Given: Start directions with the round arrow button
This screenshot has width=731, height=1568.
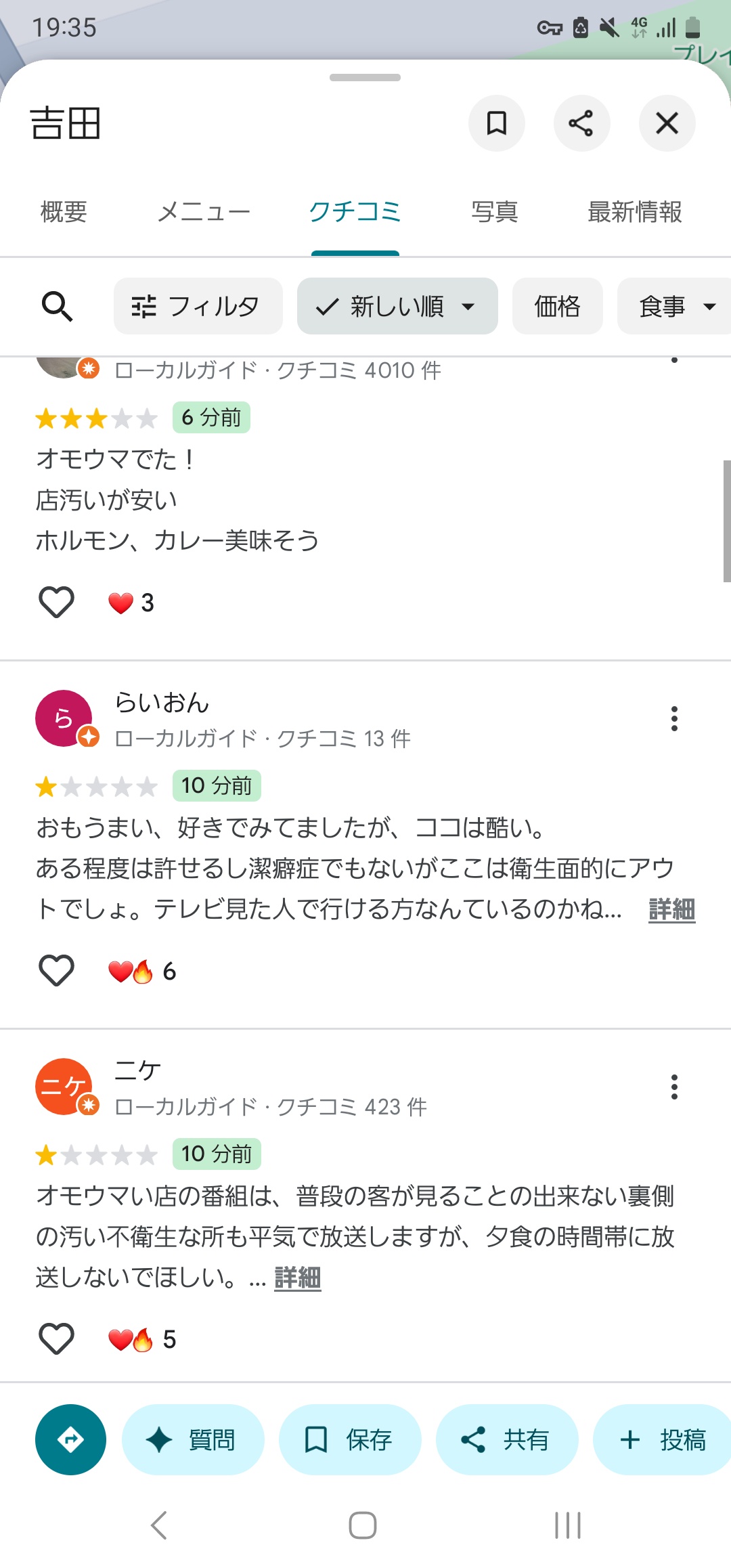Looking at the screenshot, I should point(70,1439).
